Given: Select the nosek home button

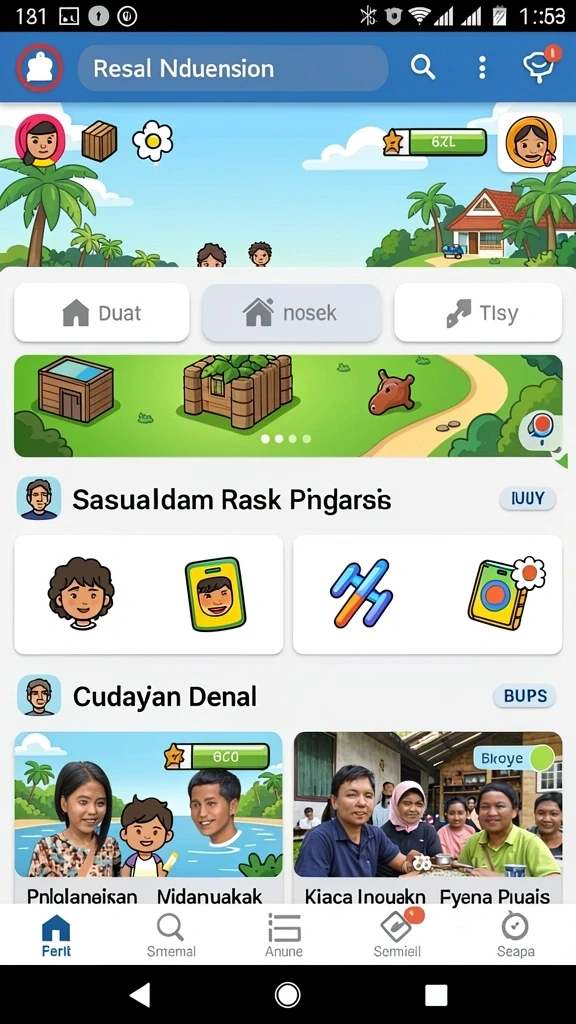Looking at the screenshot, I should coord(292,313).
